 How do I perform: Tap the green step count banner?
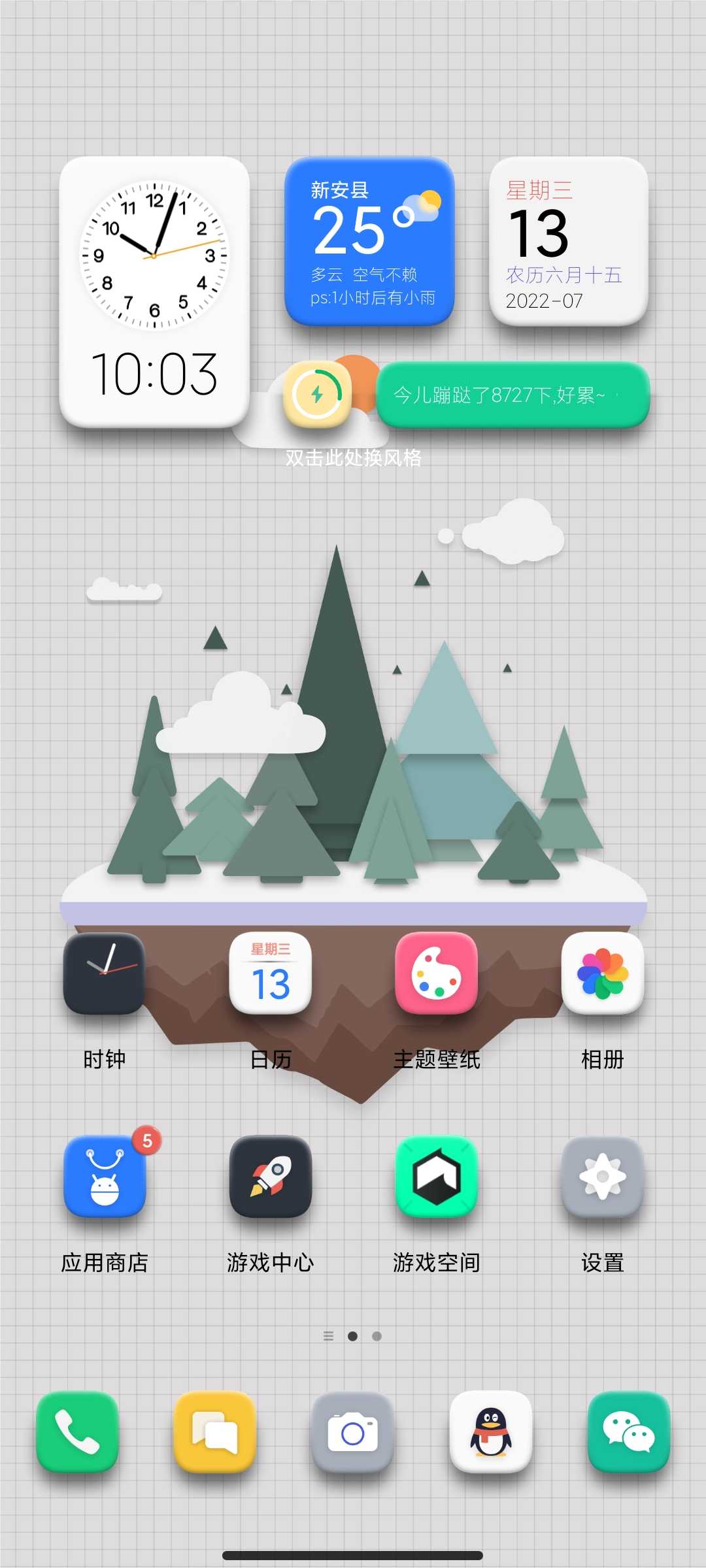[x=513, y=395]
